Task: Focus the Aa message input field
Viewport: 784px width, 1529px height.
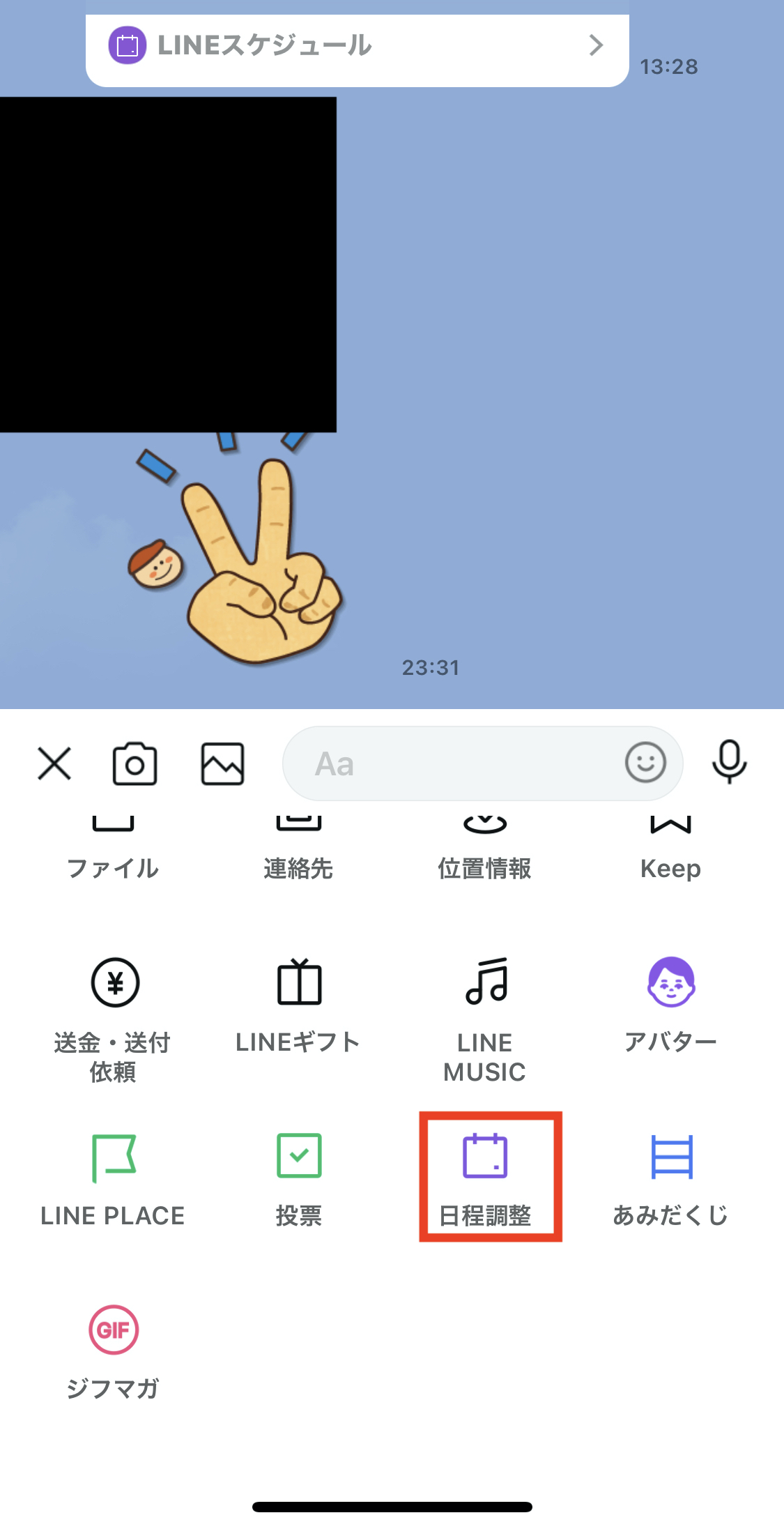Action: (x=453, y=763)
